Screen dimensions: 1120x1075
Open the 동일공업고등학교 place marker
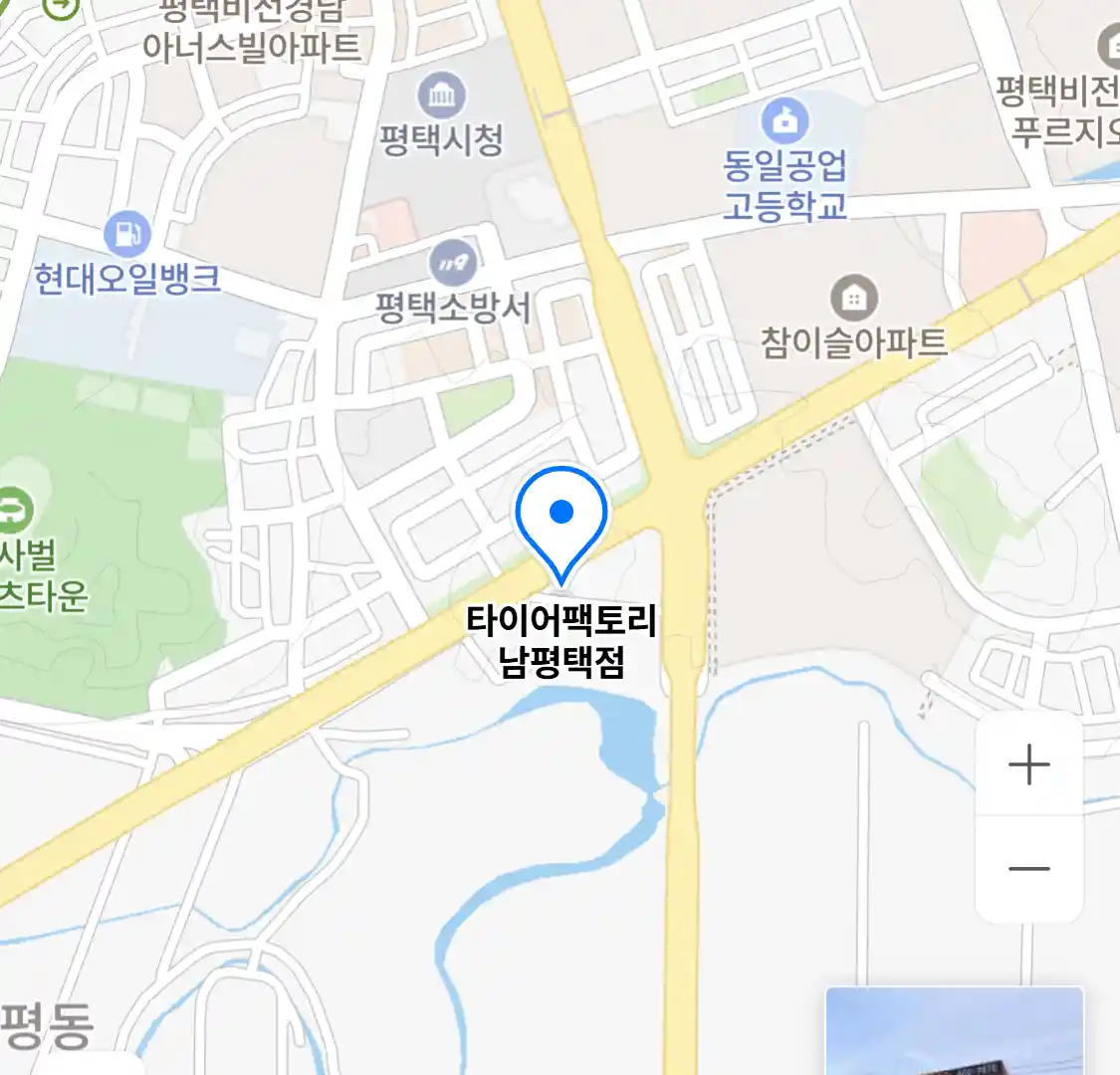tap(785, 121)
